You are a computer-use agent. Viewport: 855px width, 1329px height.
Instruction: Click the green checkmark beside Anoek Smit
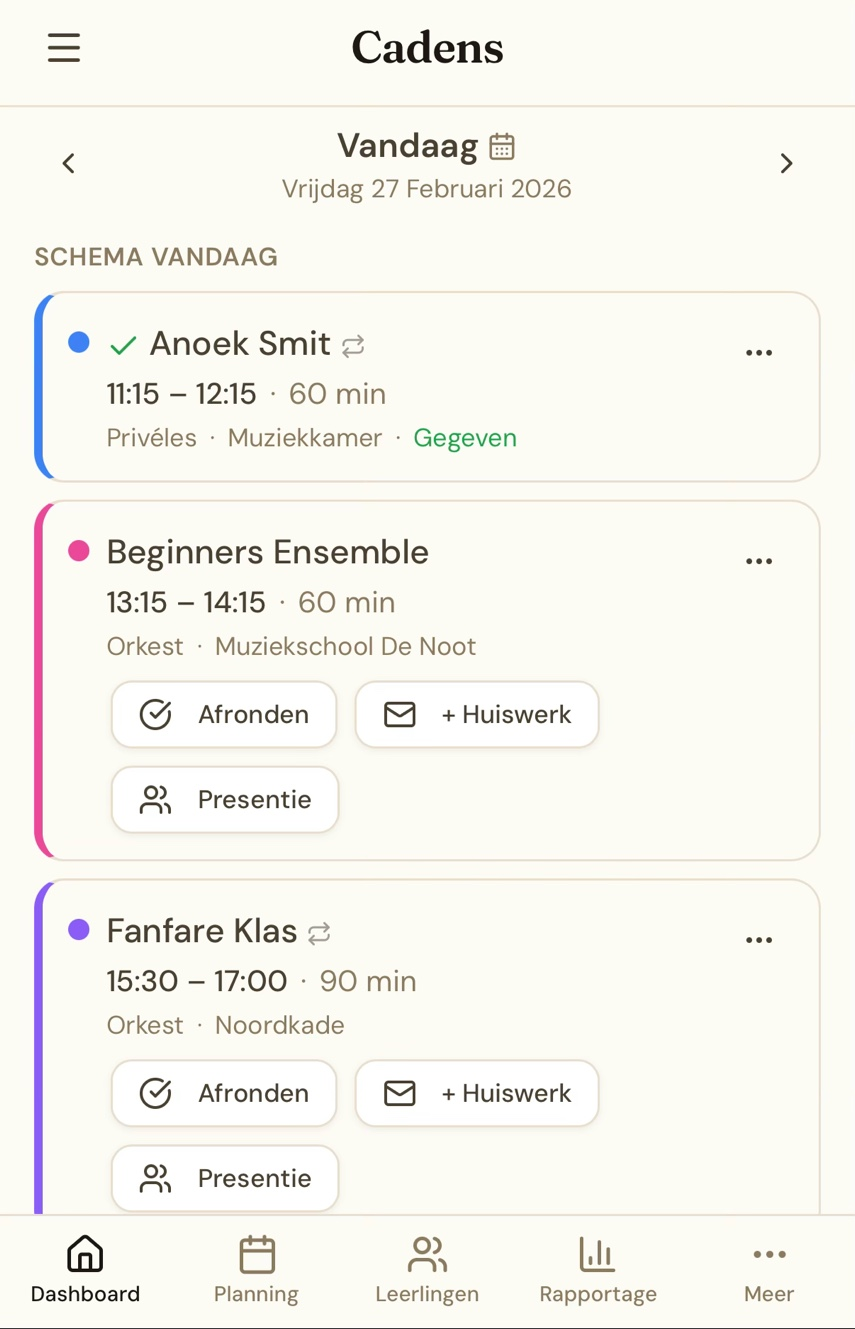coord(121,344)
